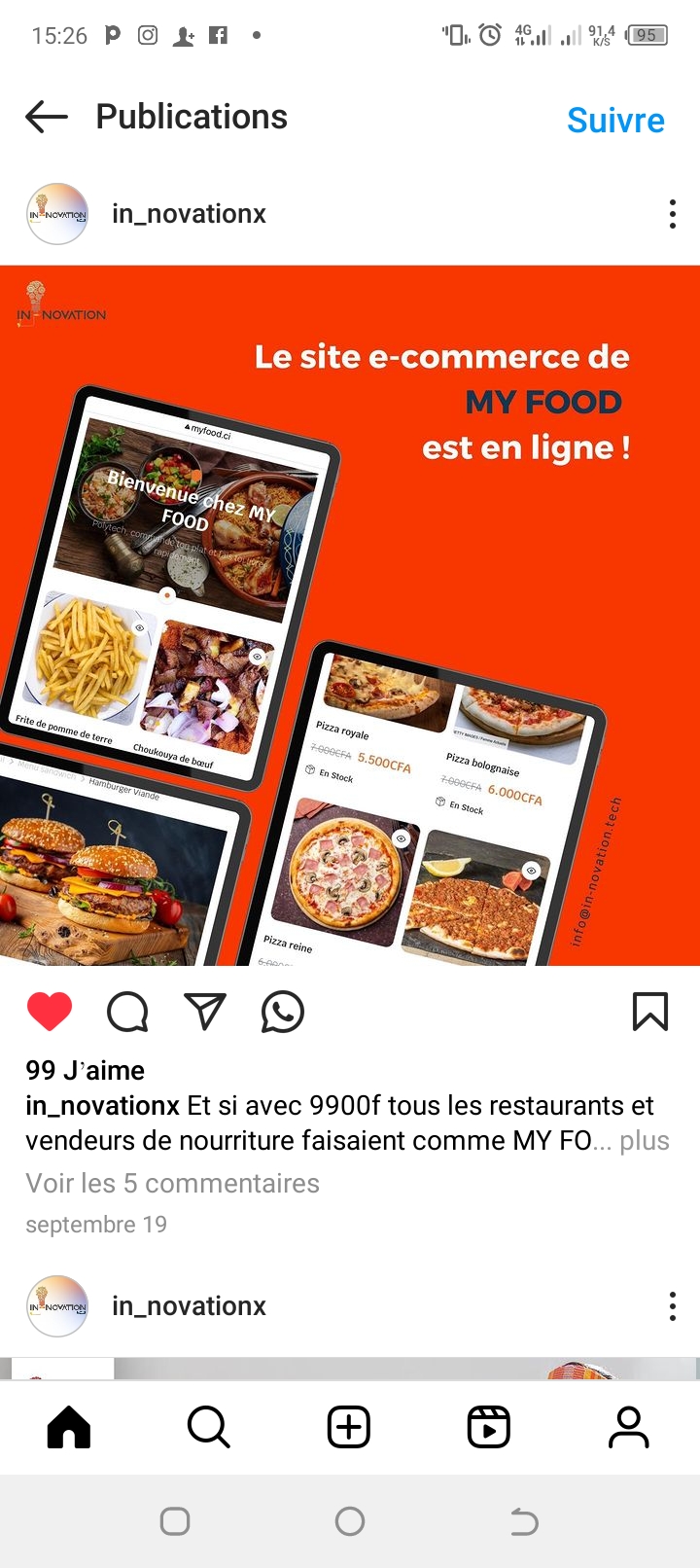700x1568 pixels.
Task: Switch to the Reels tab
Action: [x=489, y=1427]
